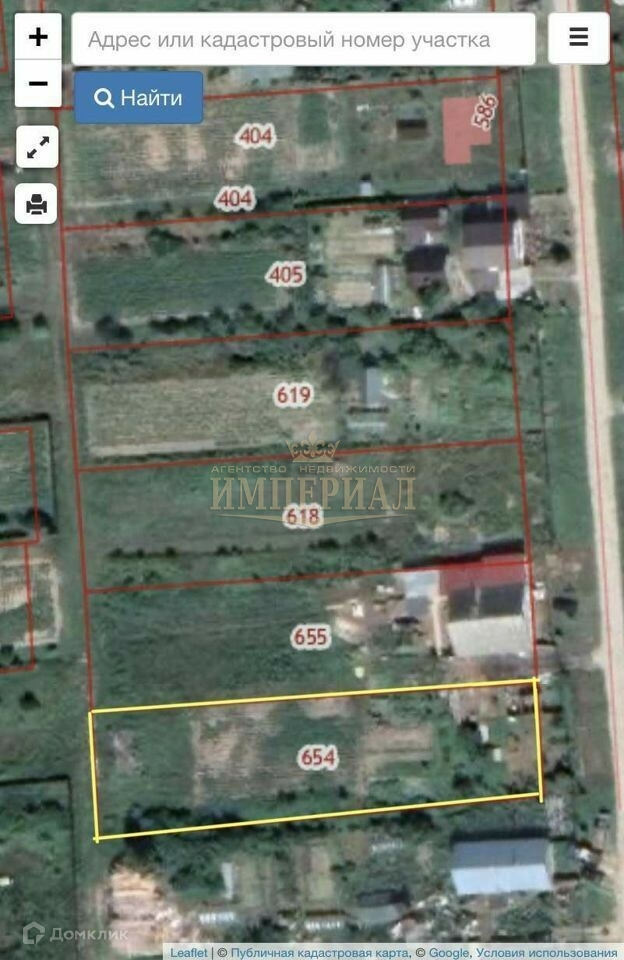Expand map to fullscreen
This screenshot has height=960, width=624.
click(37, 148)
